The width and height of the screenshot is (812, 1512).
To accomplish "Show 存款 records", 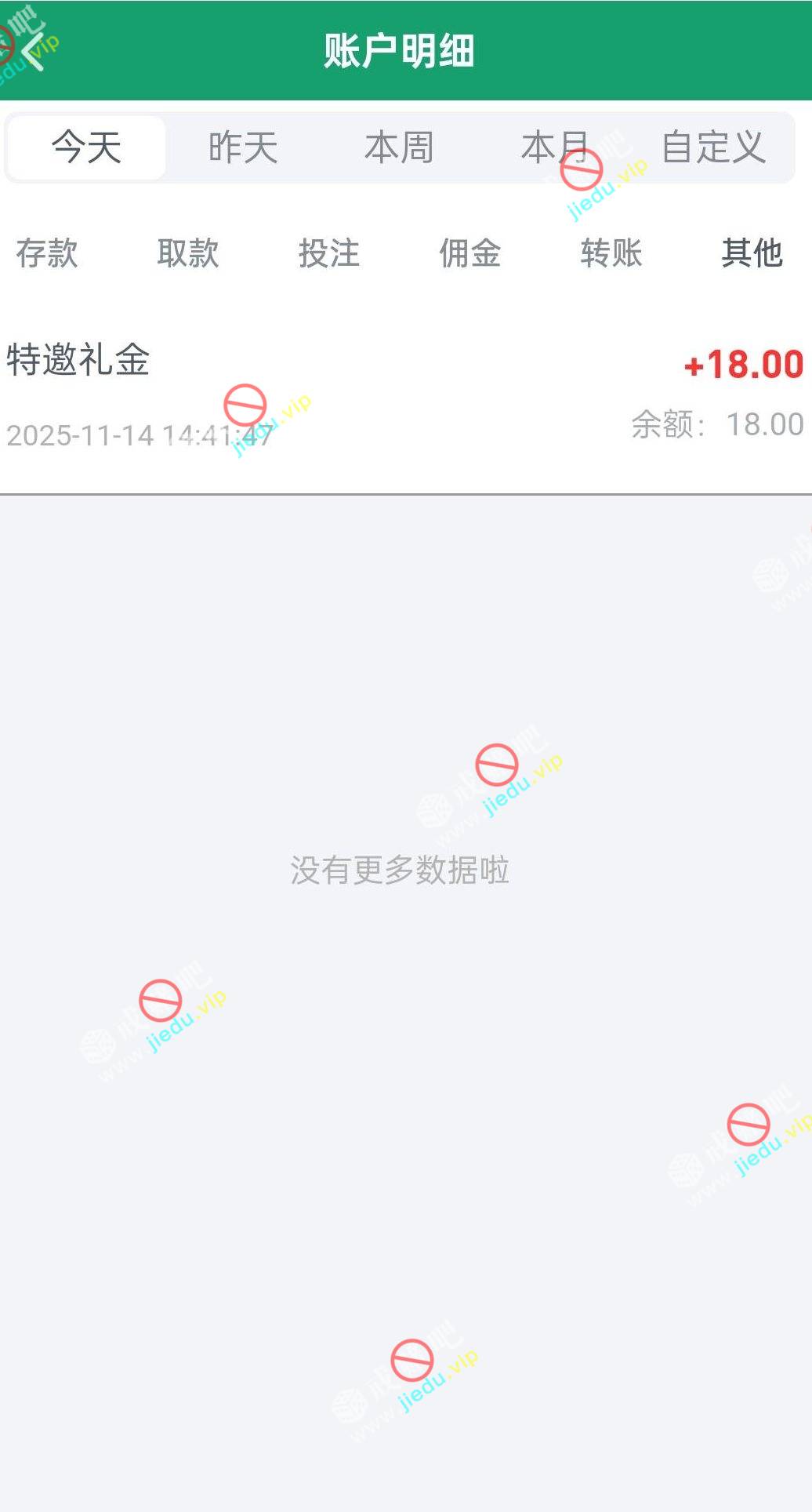I will point(47,253).
